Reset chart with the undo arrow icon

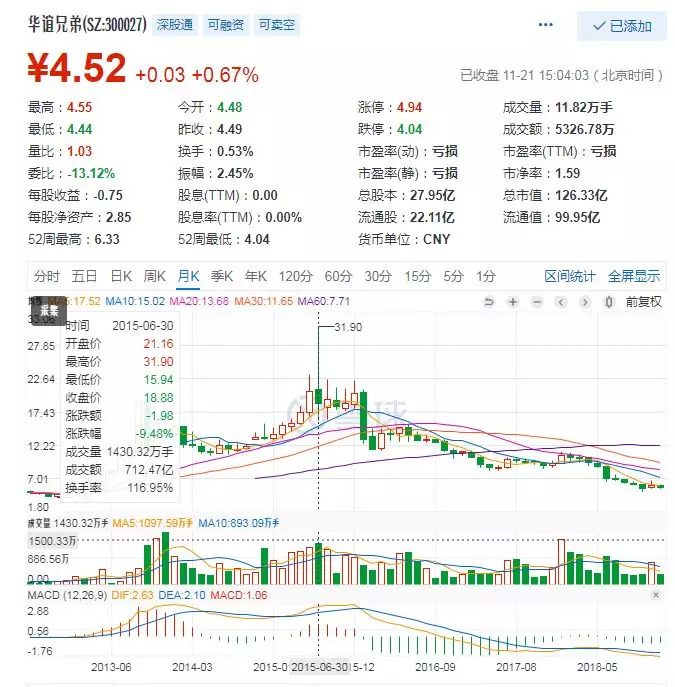(x=488, y=302)
